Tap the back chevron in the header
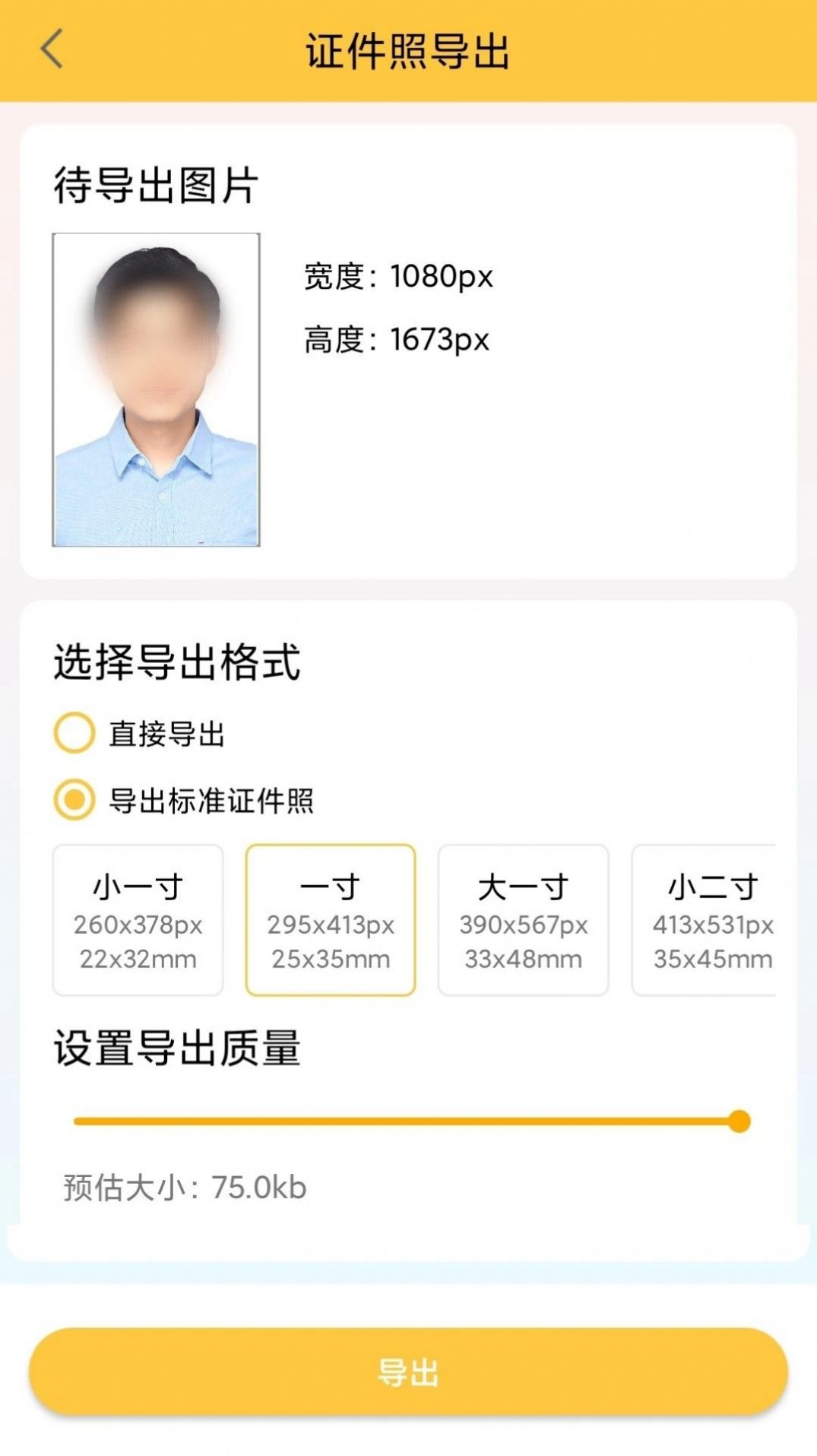Image resolution: width=817 pixels, height=1456 pixels. click(50, 49)
